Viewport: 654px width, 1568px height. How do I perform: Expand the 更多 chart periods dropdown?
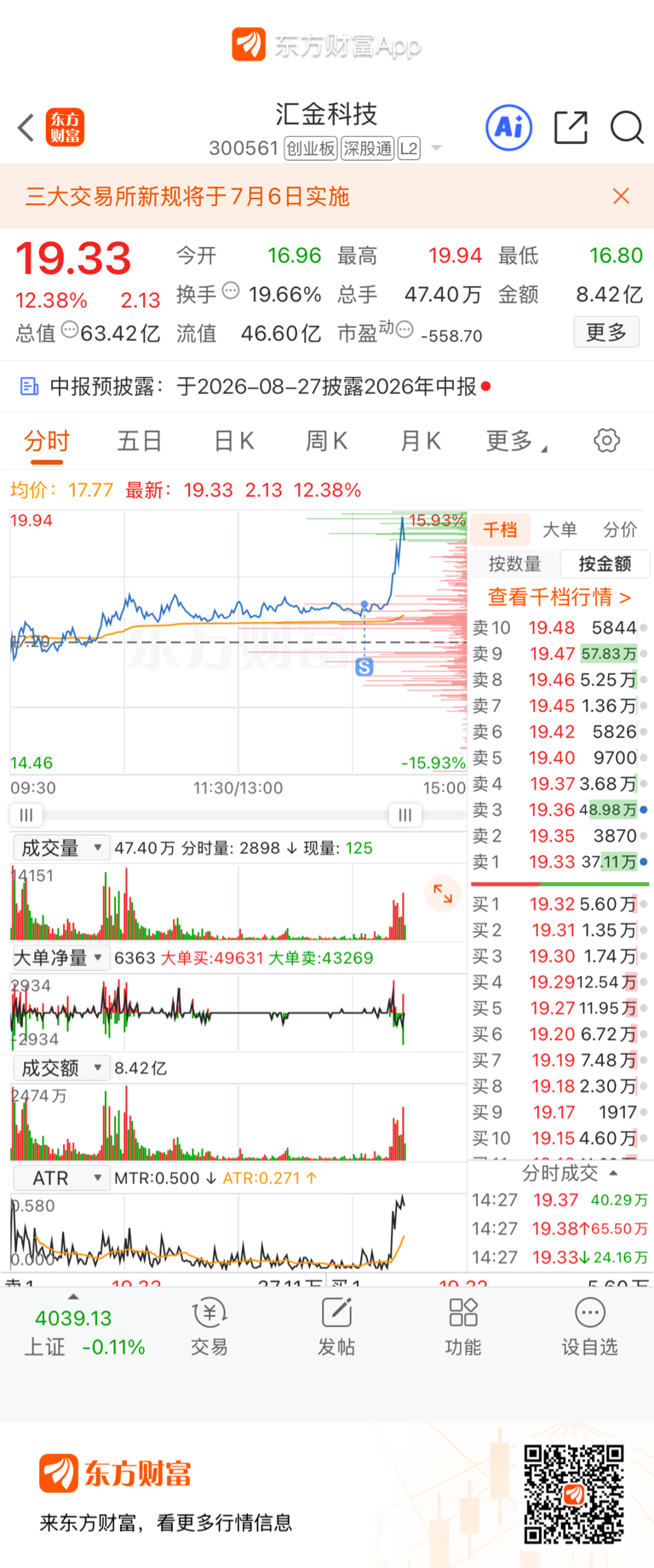516,441
